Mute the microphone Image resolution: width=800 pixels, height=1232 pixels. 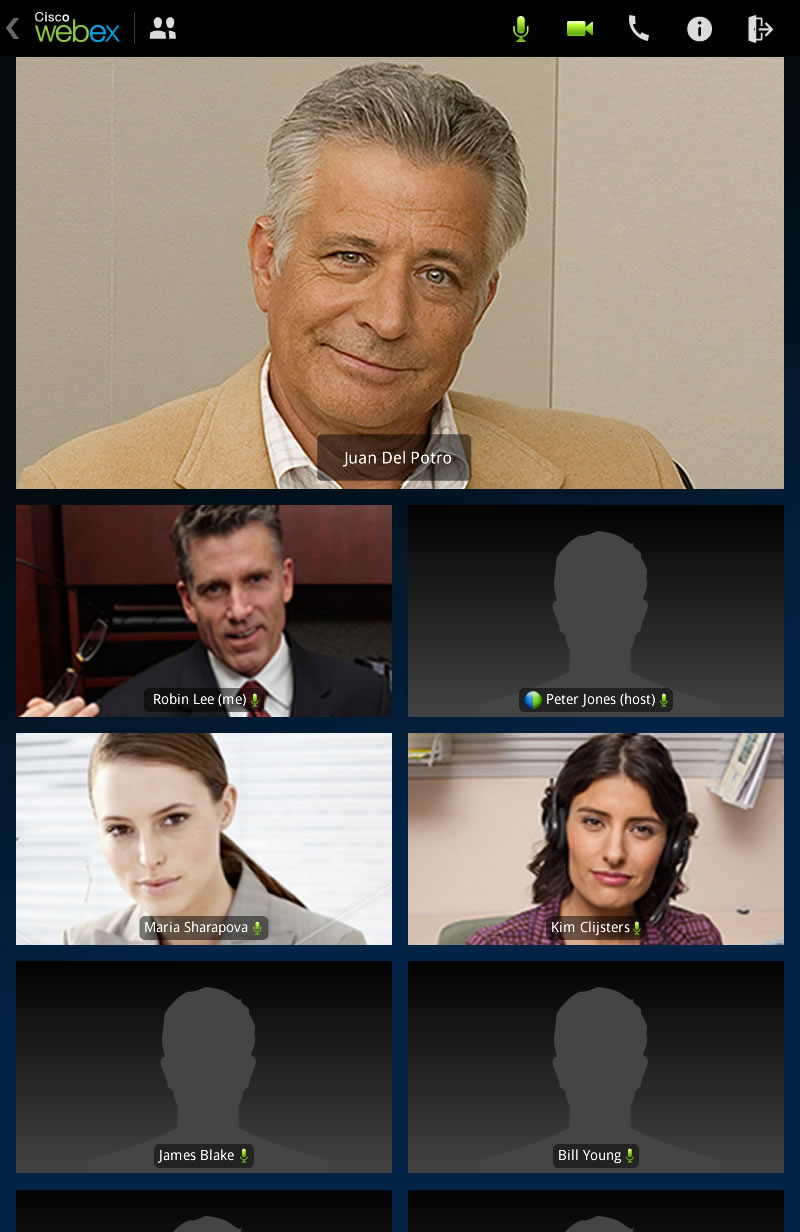[520, 29]
